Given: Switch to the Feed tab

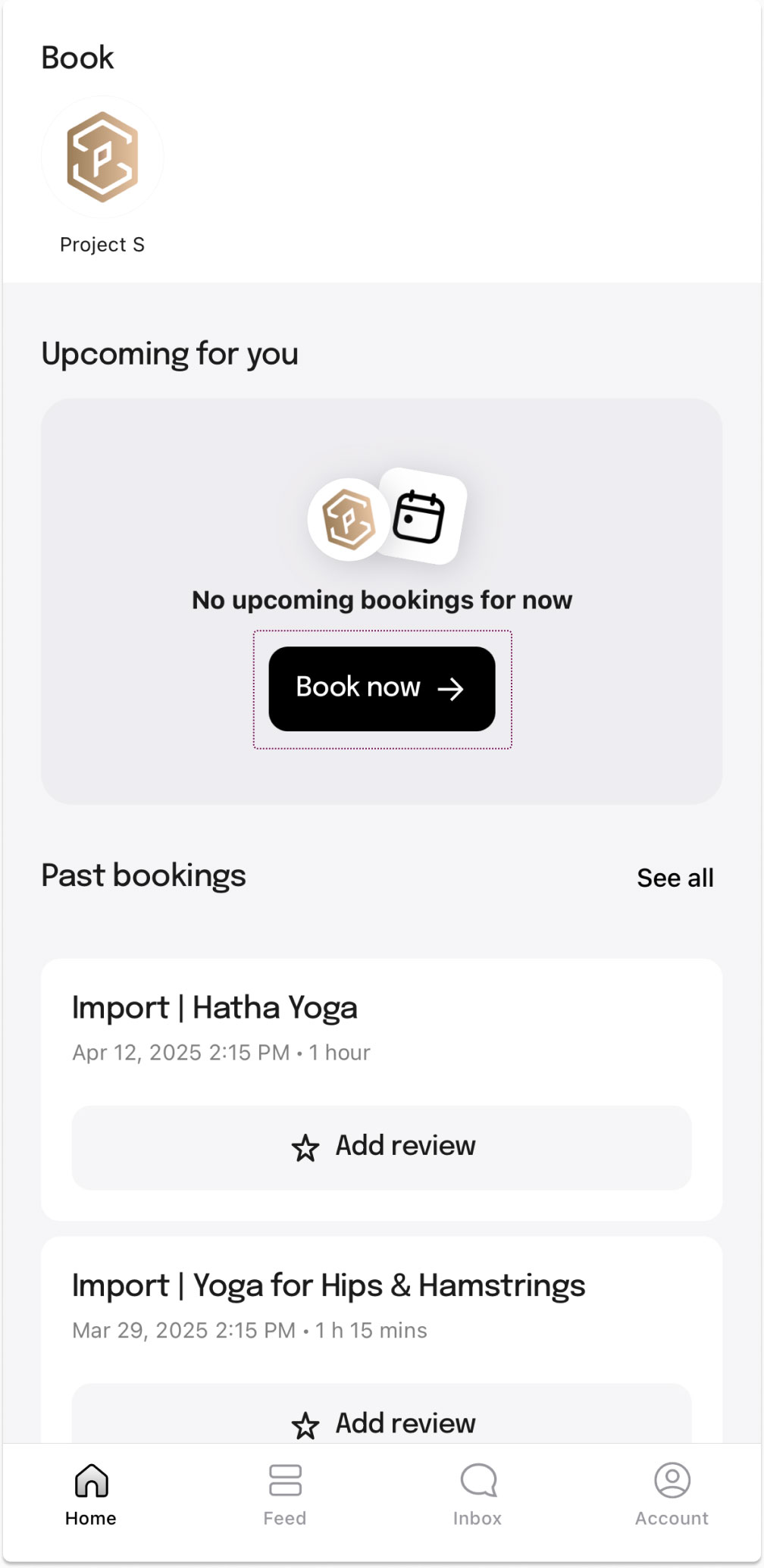Looking at the screenshot, I should [x=285, y=1494].
